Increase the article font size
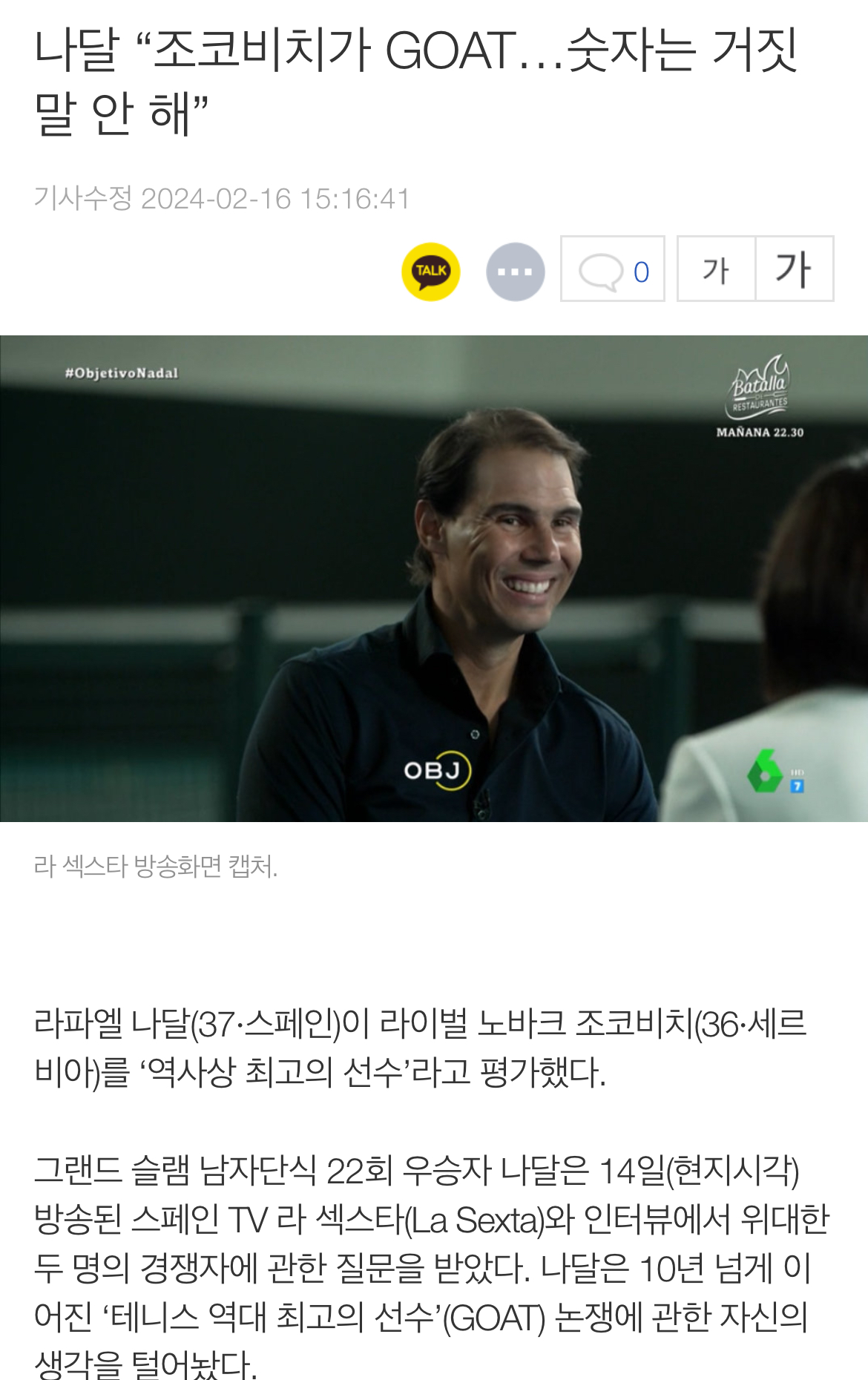This screenshot has width=868, height=1380. pos(795,269)
